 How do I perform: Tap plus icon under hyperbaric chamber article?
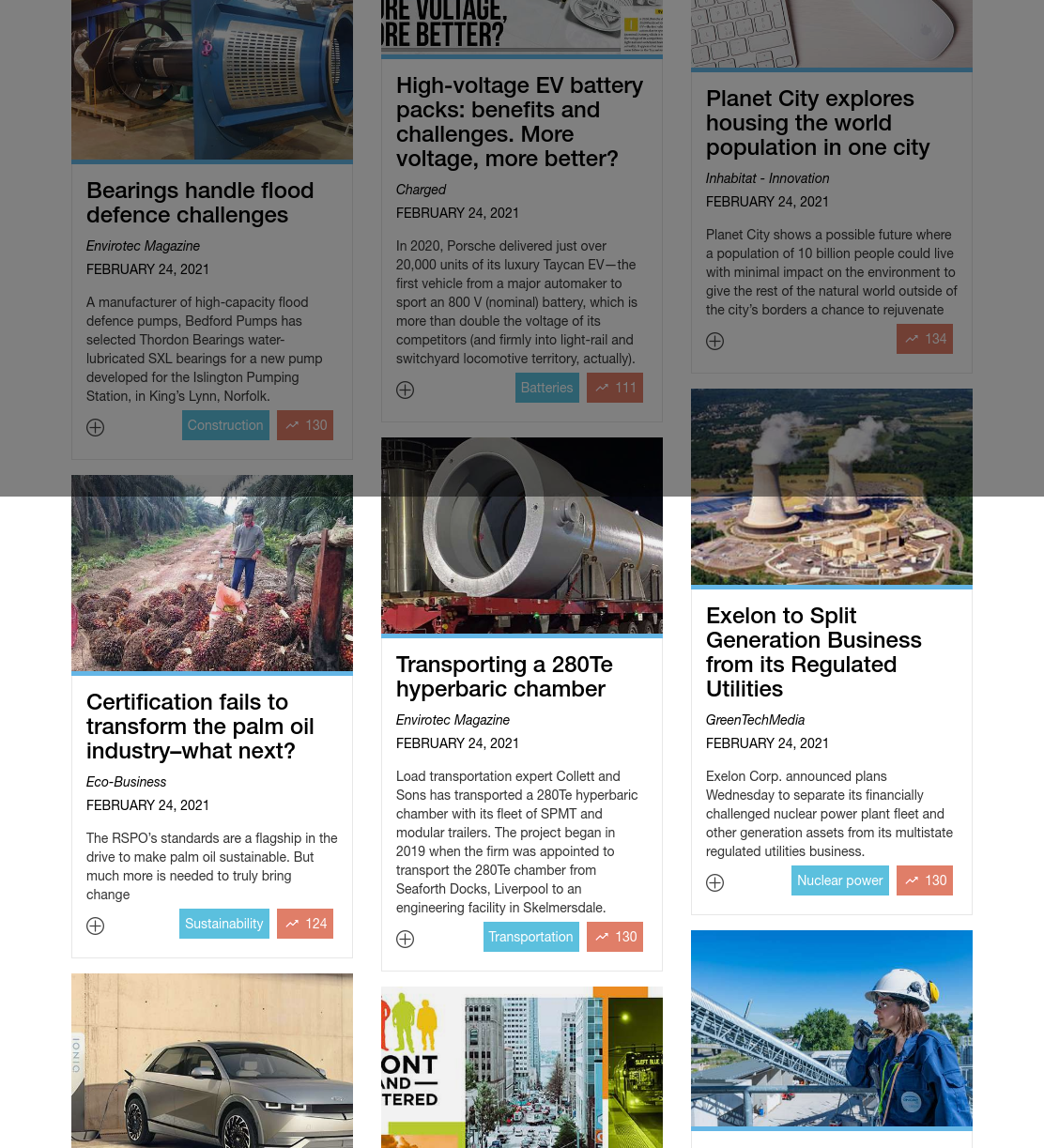tap(406, 939)
